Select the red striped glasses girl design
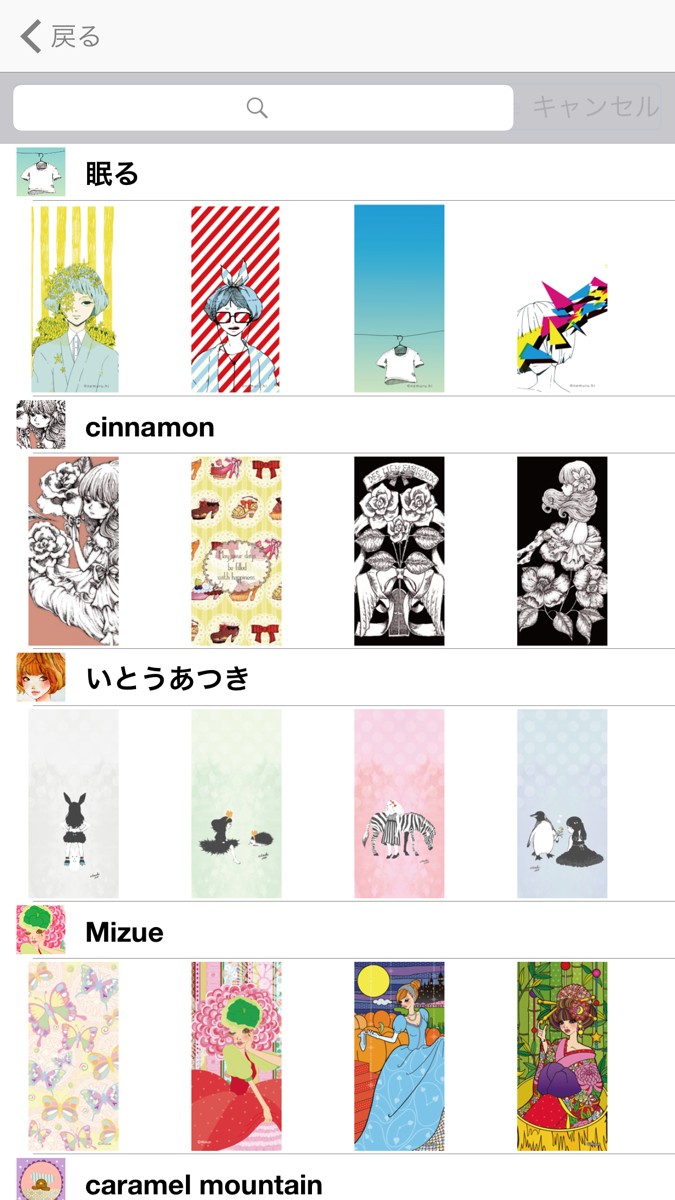675x1200 pixels. point(236,299)
